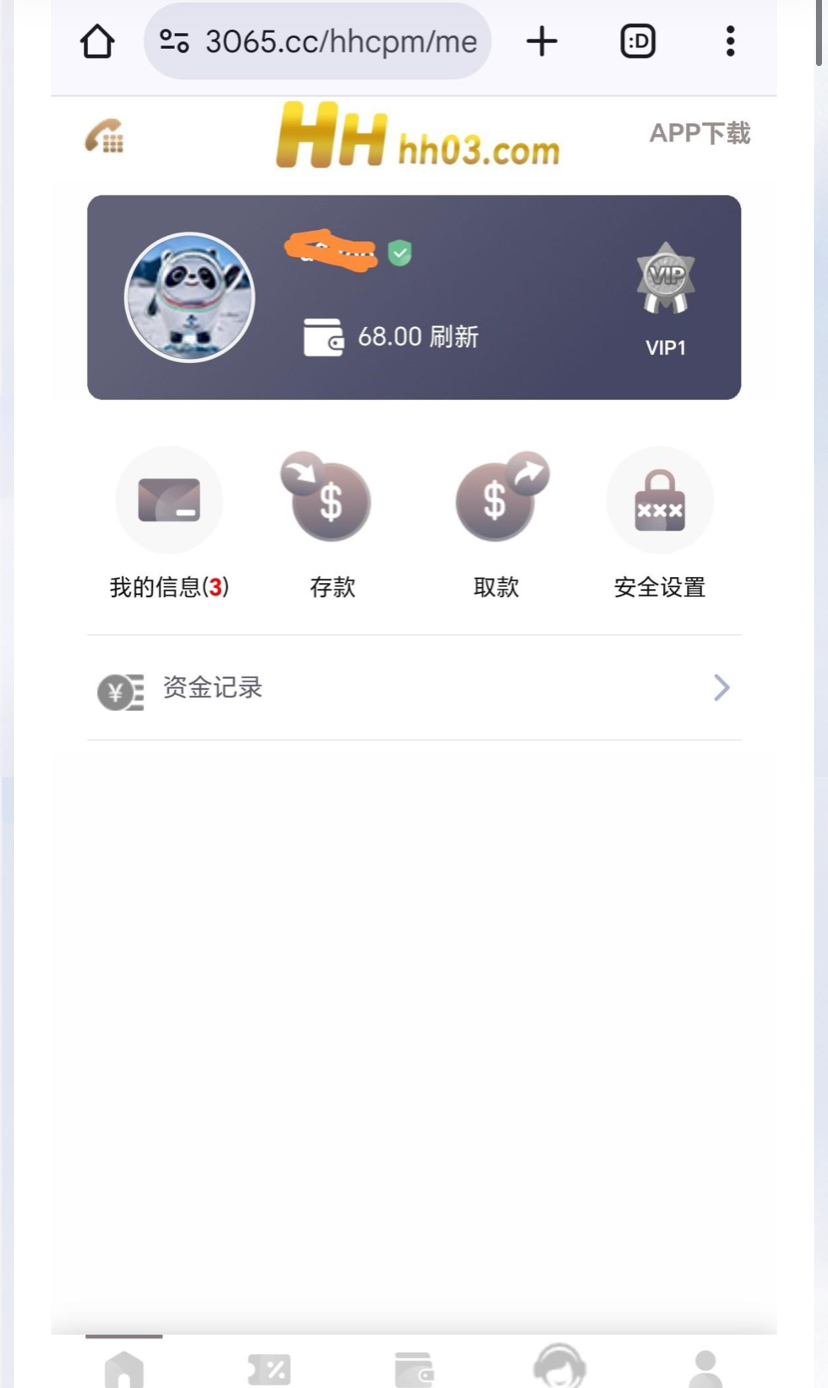The image size is (828, 1388).
Task: Tap the phone contact icon
Action: [104, 135]
